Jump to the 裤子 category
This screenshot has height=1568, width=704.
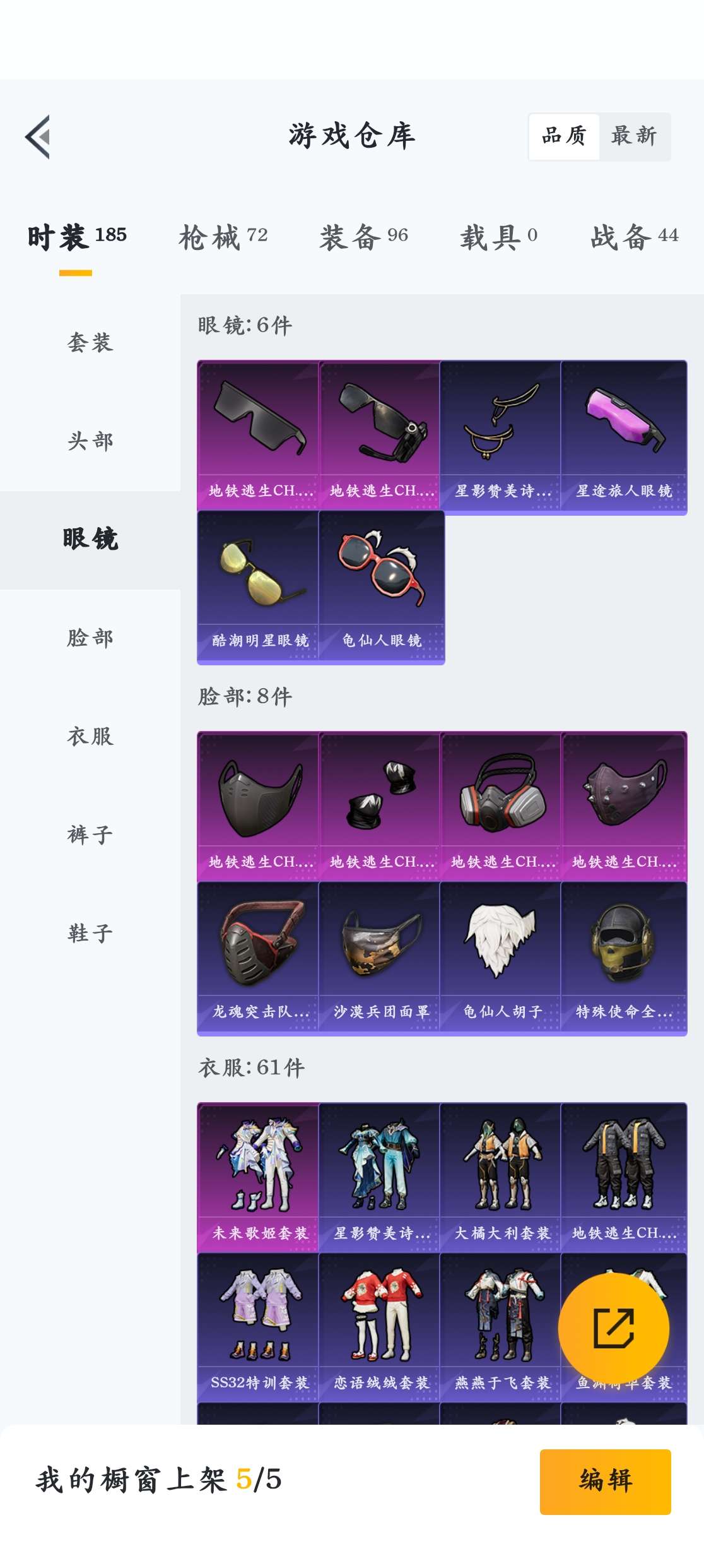pos(90,834)
